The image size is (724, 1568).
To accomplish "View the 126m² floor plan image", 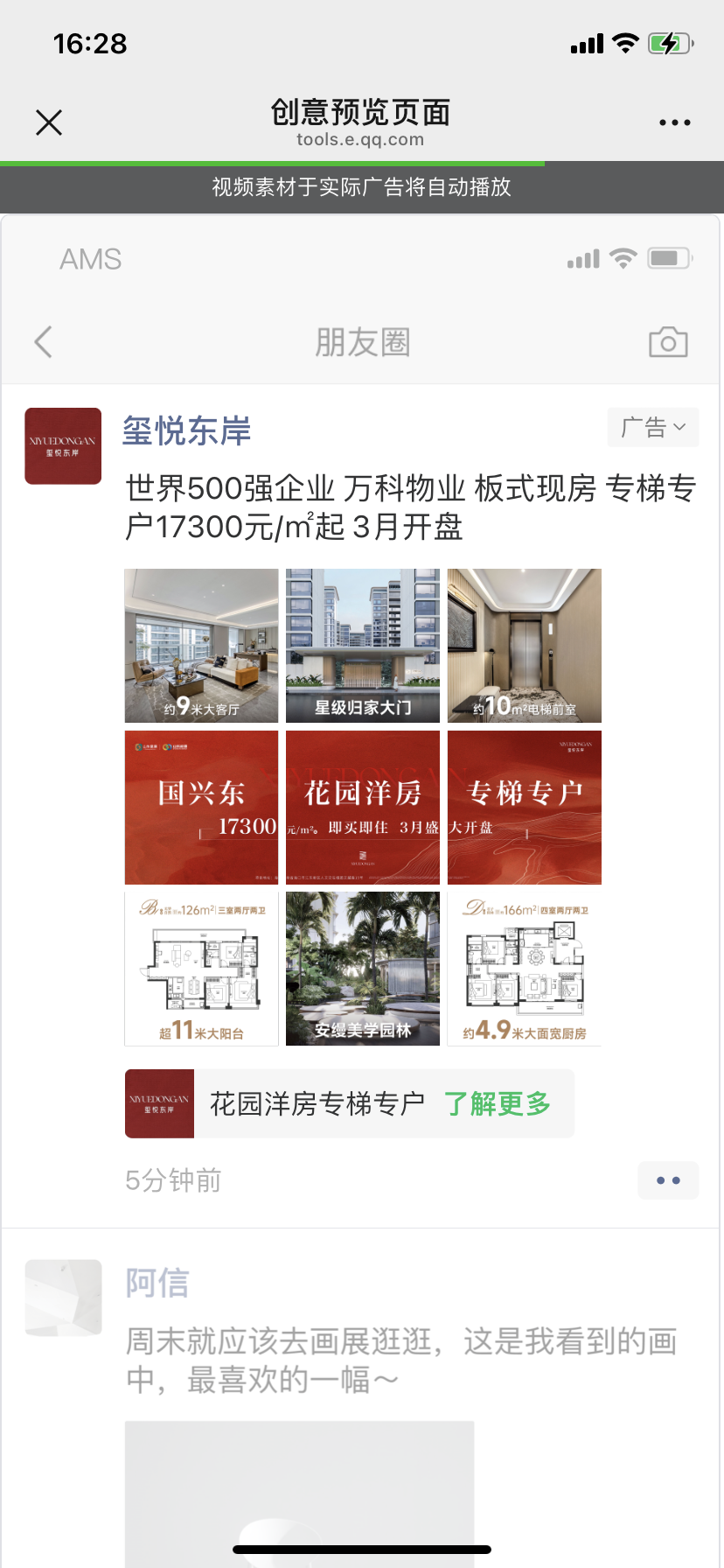I will click(201, 969).
